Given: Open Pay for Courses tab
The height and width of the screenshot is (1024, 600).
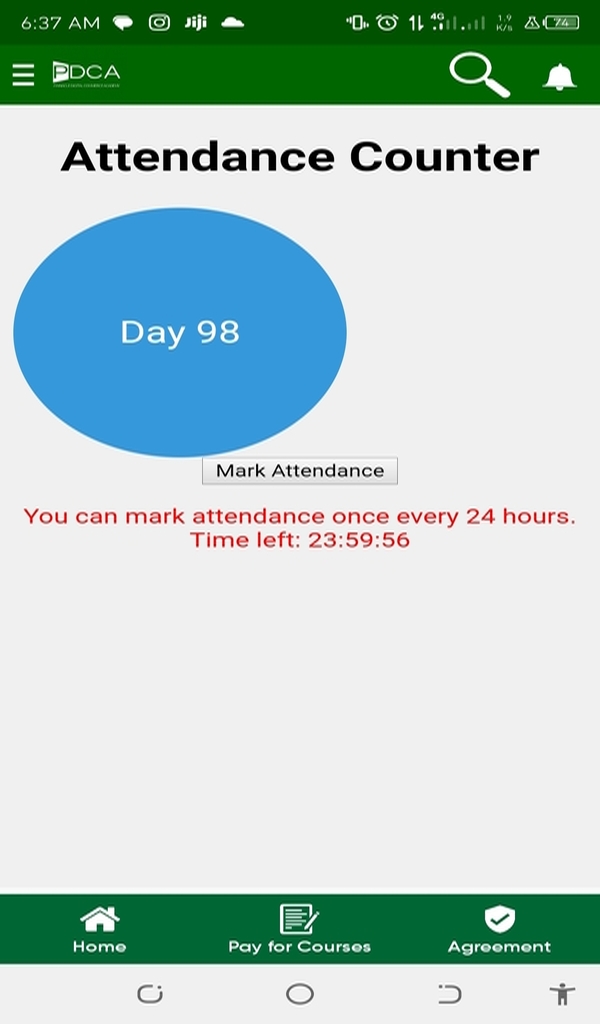Looking at the screenshot, I should pyautogui.click(x=300, y=929).
